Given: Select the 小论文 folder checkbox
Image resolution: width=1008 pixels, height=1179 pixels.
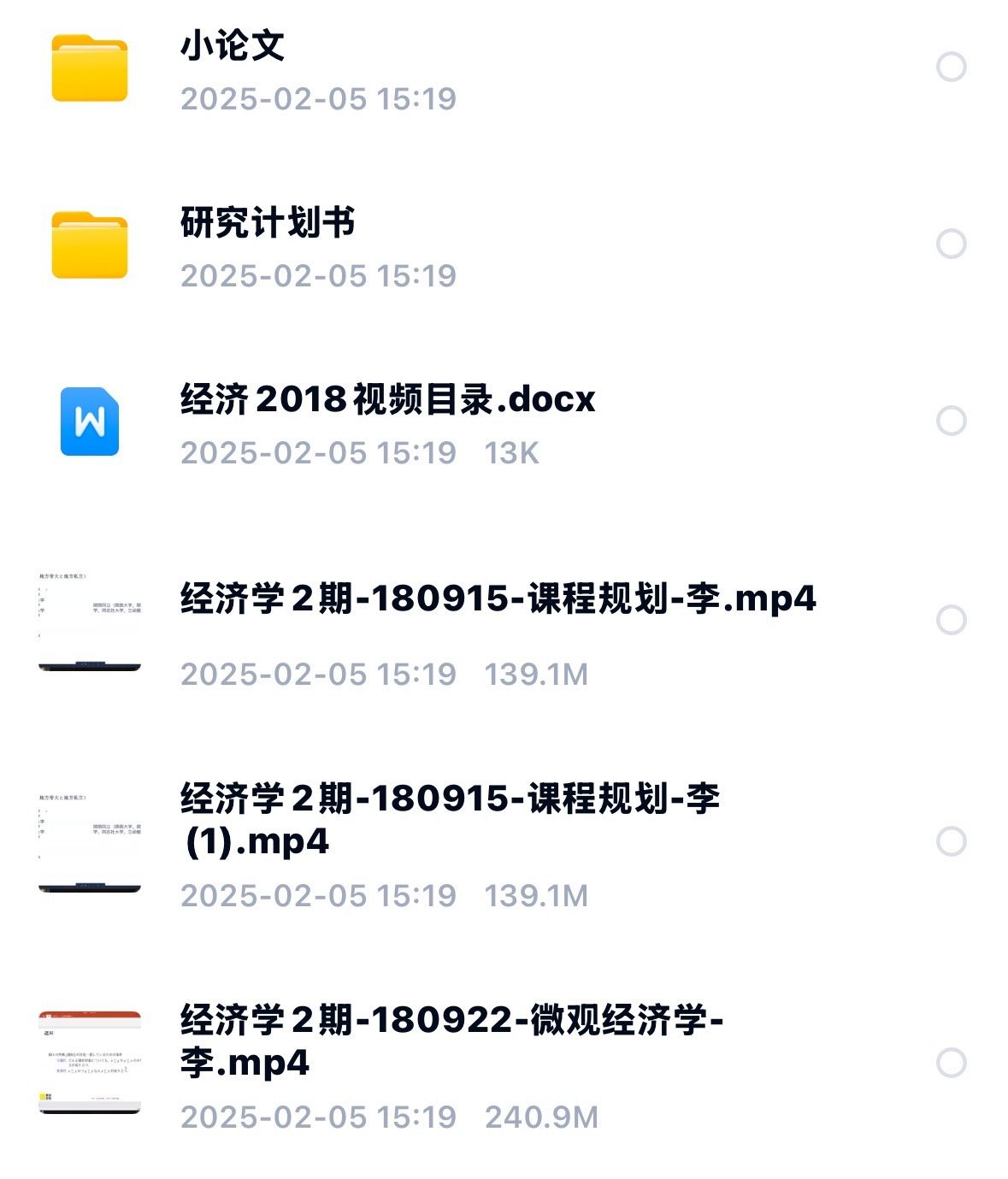Looking at the screenshot, I should point(951,67).
